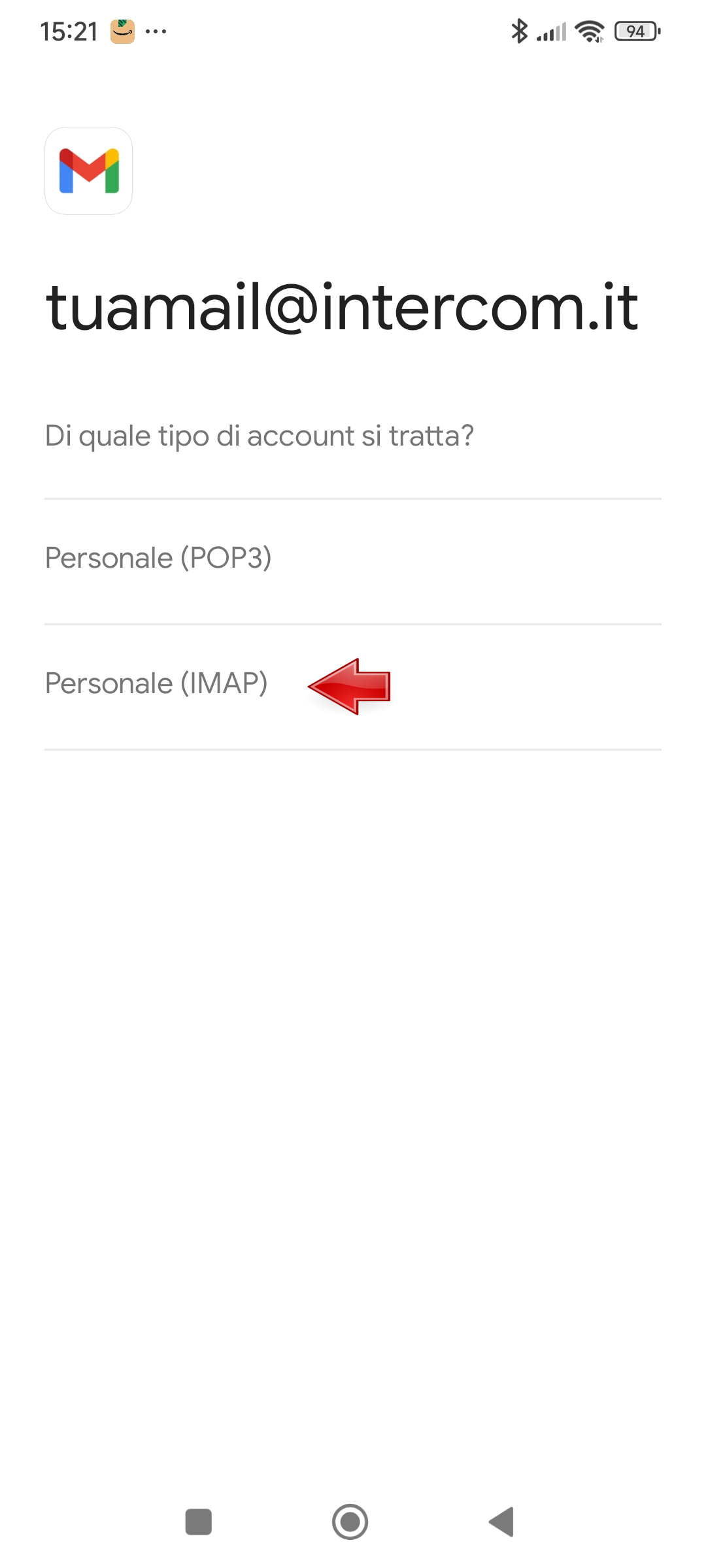This screenshot has height=1568, width=706.
Task: Go to the home screen
Action: [x=350, y=1522]
